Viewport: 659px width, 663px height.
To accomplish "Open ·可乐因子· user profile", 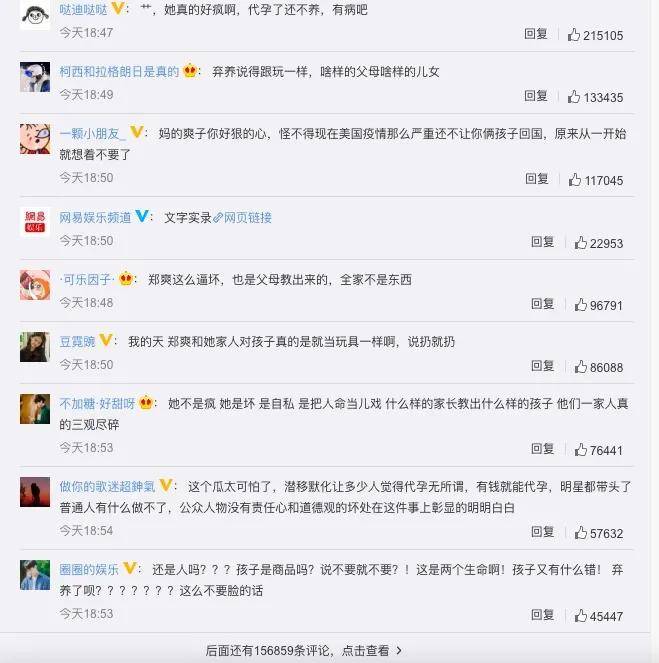I will pyautogui.click(x=86, y=279).
